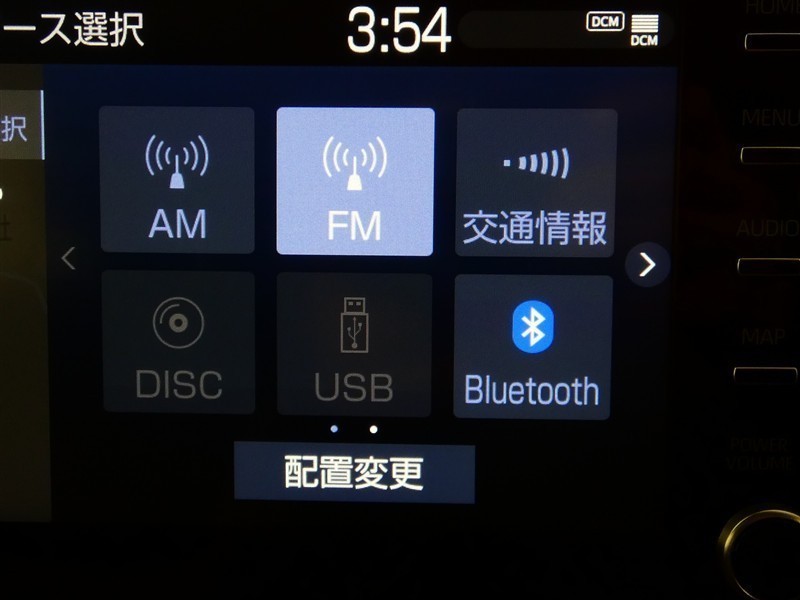The width and height of the screenshot is (800, 600).
Task: Choose the USB source
Action: [x=354, y=344]
